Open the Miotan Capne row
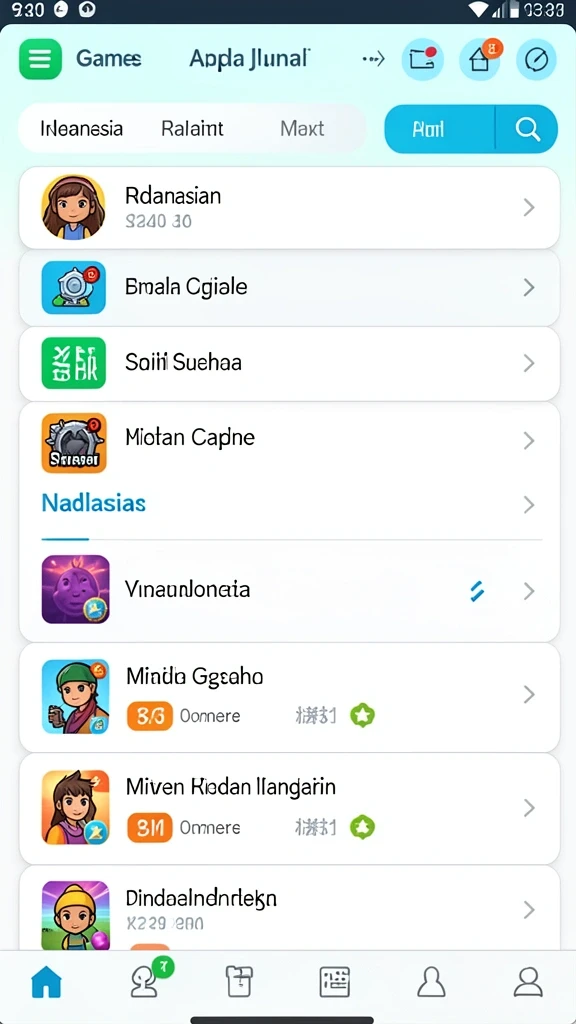Screen dimensions: 576x1024 pos(289,441)
